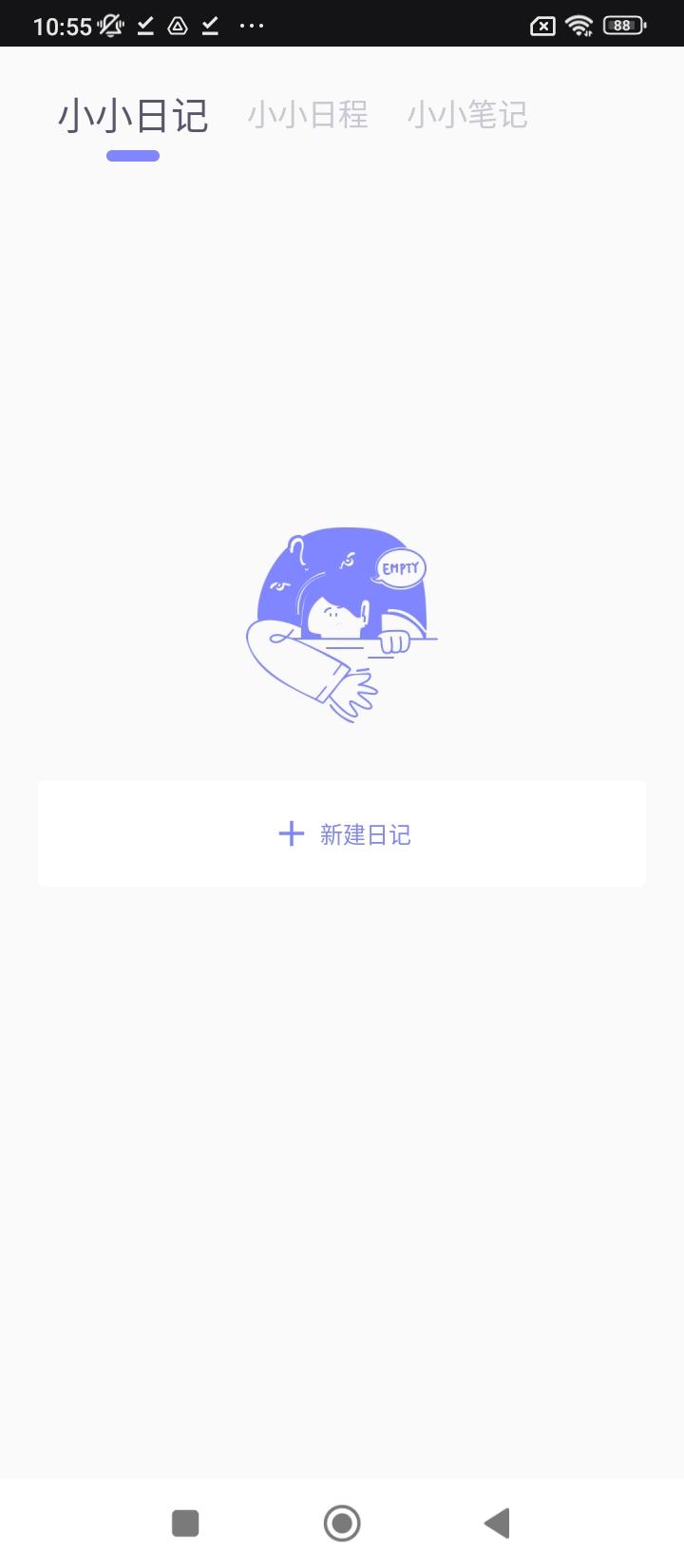The width and height of the screenshot is (684, 1568).
Task: Tap the plus icon to create new diary
Action: pos(292,833)
